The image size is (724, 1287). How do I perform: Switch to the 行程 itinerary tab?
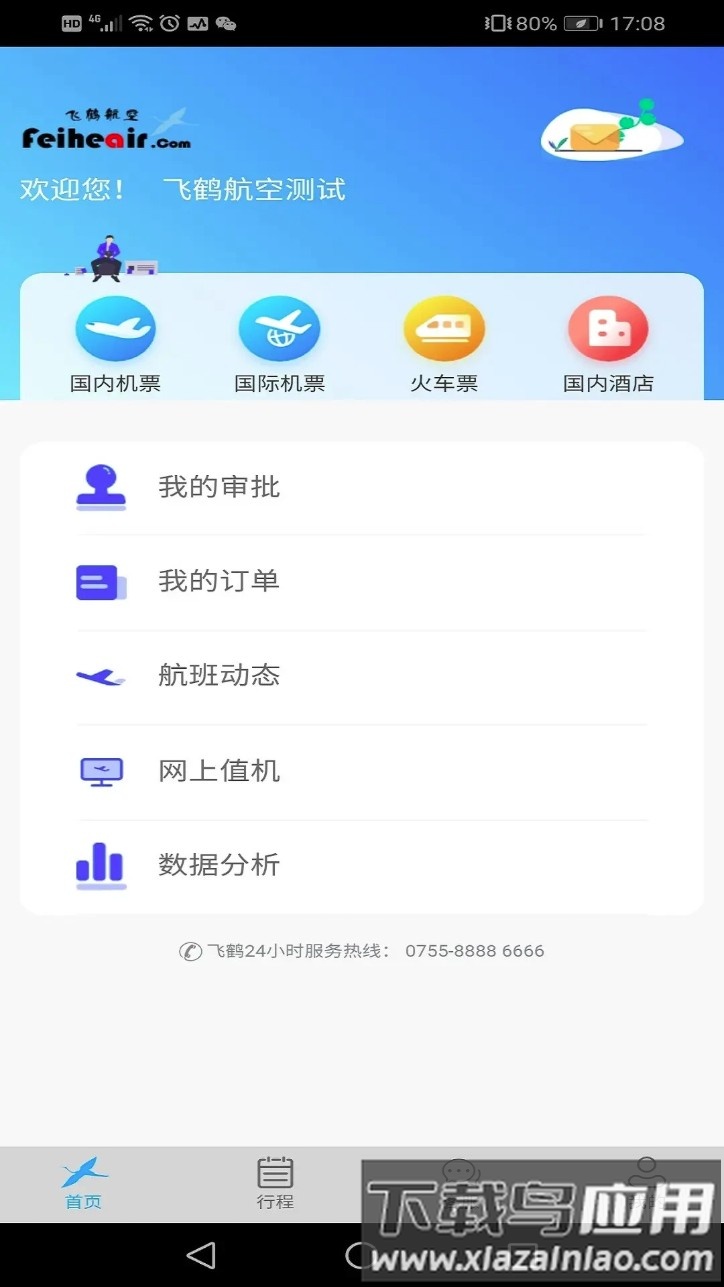click(x=275, y=1183)
